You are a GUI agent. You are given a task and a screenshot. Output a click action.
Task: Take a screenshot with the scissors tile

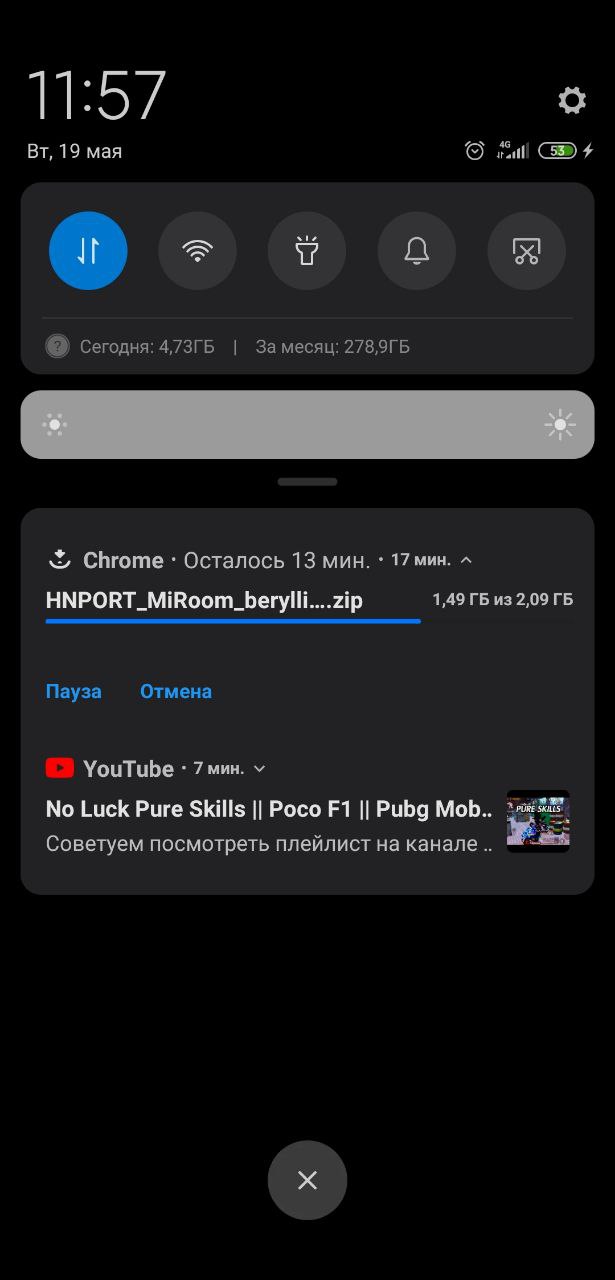click(x=526, y=251)
